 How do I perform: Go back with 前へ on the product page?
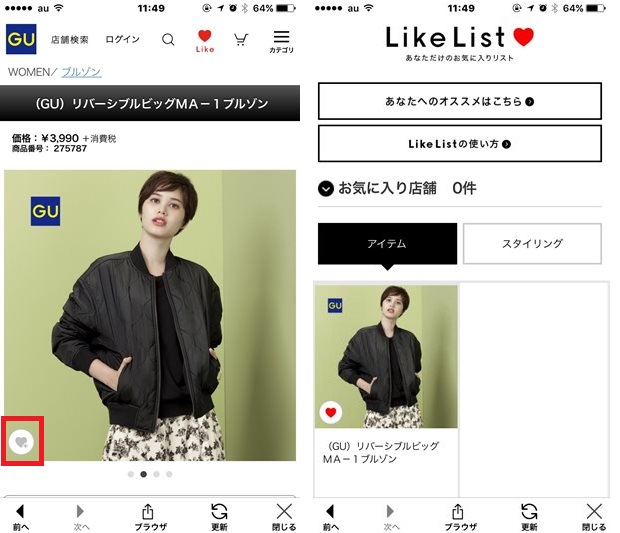click(x=21, y=516)
